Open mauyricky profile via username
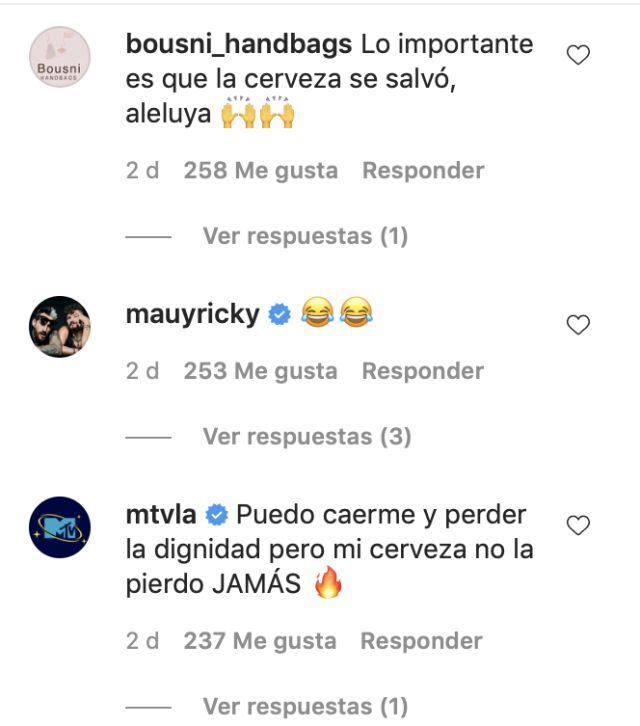This screenshot has width=640, height=726. point(193,315)
